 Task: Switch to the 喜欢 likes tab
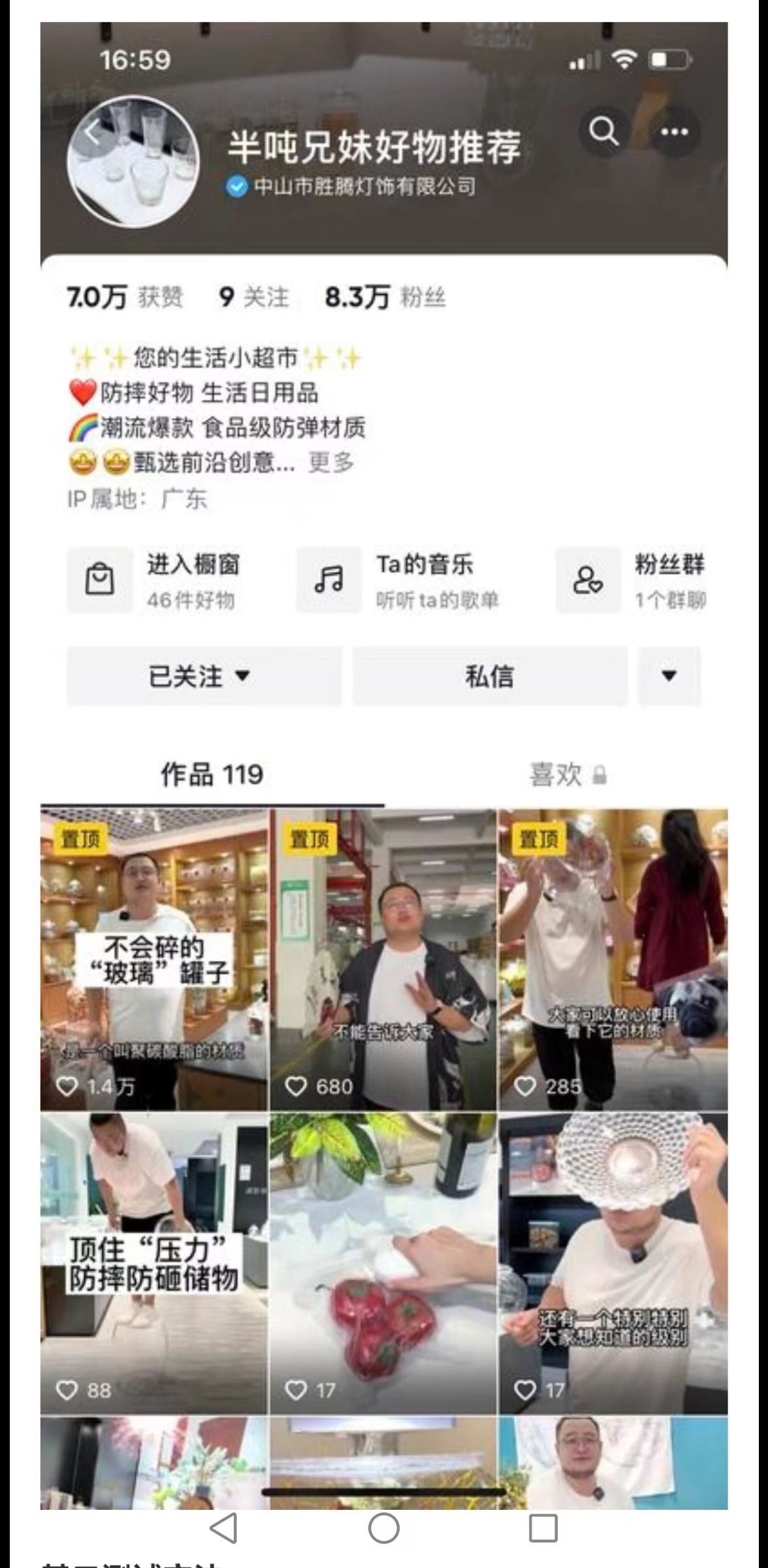click(553, 776)
